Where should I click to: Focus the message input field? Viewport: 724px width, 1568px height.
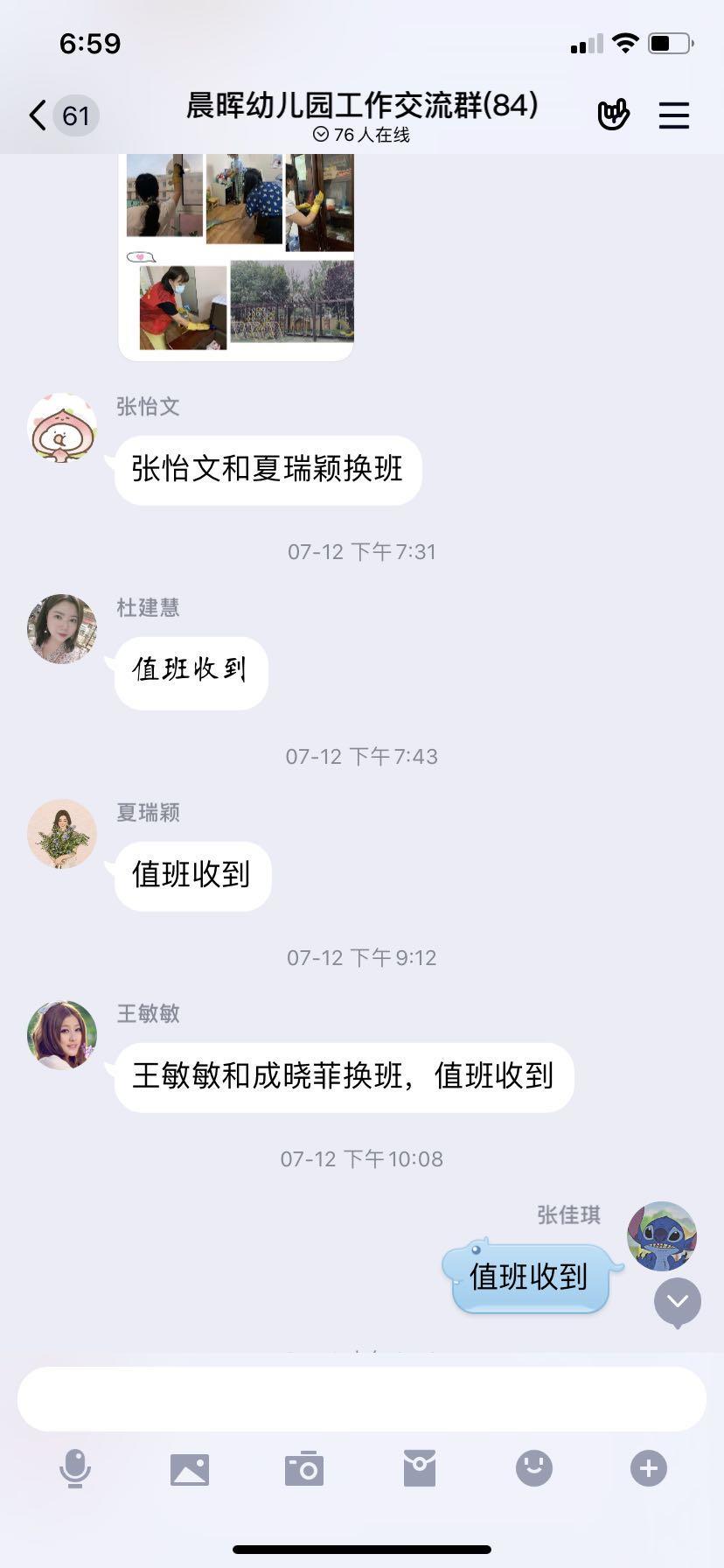(362, 1399)
